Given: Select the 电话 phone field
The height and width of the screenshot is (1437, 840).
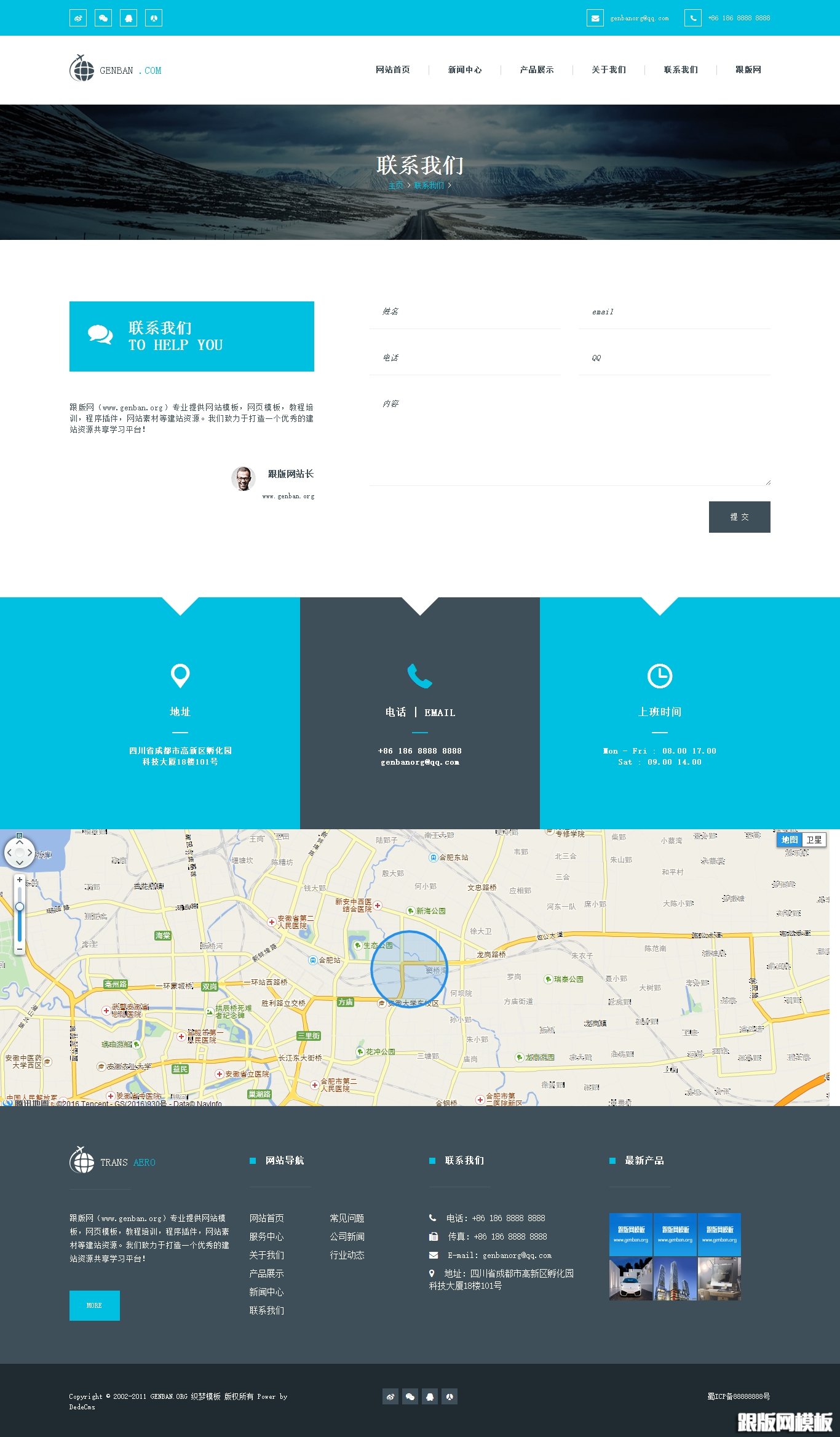Looking at the screenshot, I should [465, 358].
